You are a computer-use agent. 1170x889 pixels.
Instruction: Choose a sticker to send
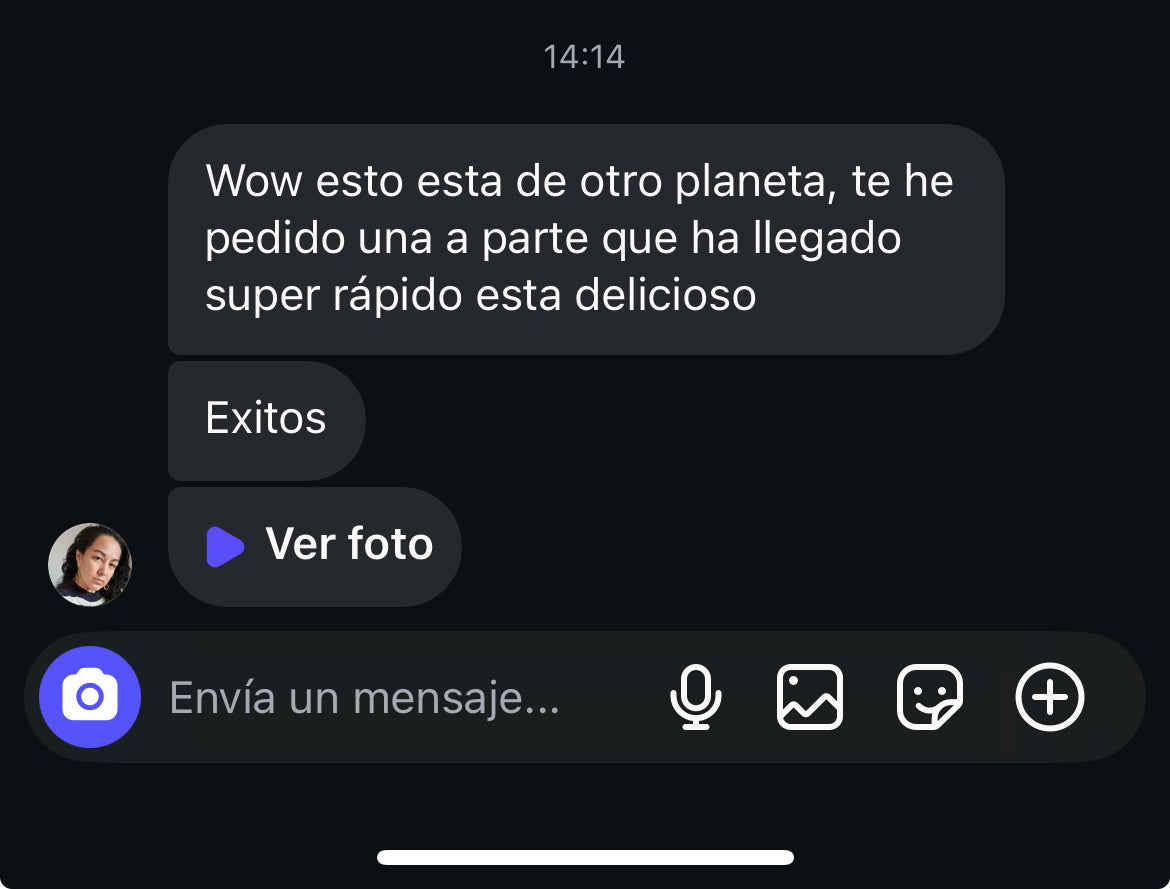coord(930,697)
